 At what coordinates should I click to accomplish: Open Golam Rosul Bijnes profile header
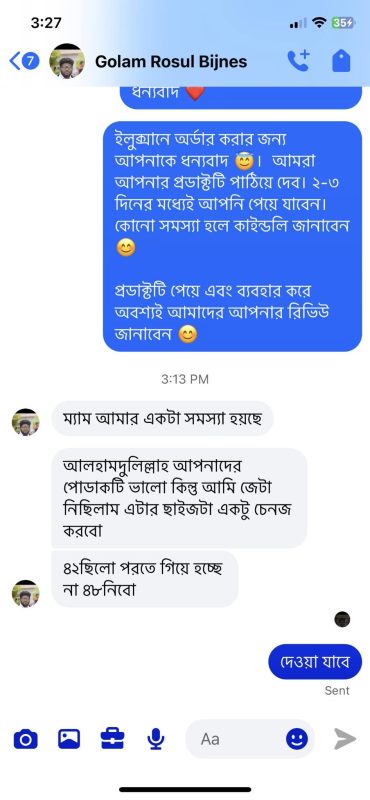pos(148,62)
